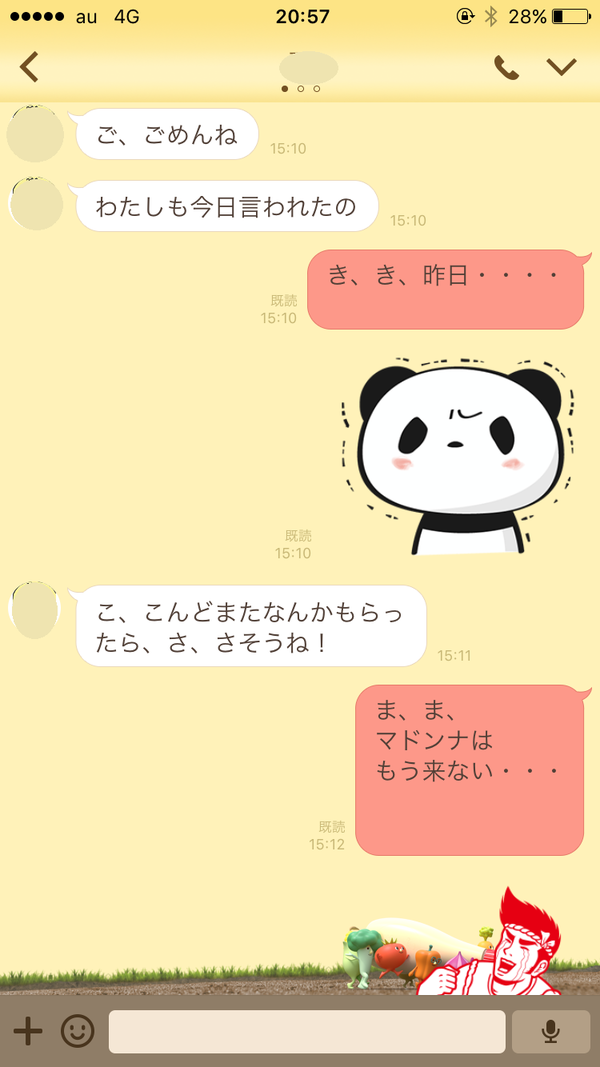Expand the chat options chevron
The image size is (600, 1067).
tap(562, 68)
